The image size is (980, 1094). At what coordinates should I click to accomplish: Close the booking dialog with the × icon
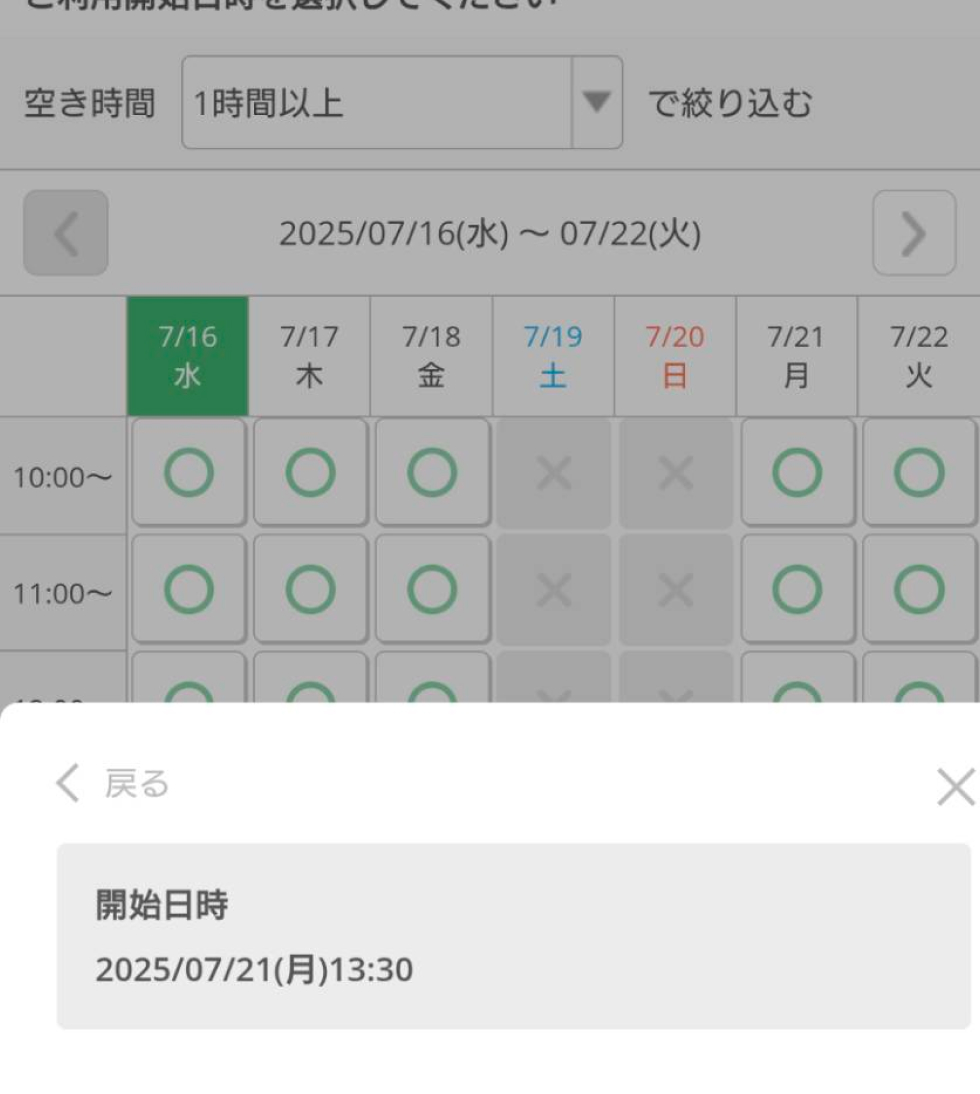pyautogui.click(x=952, y=785)
